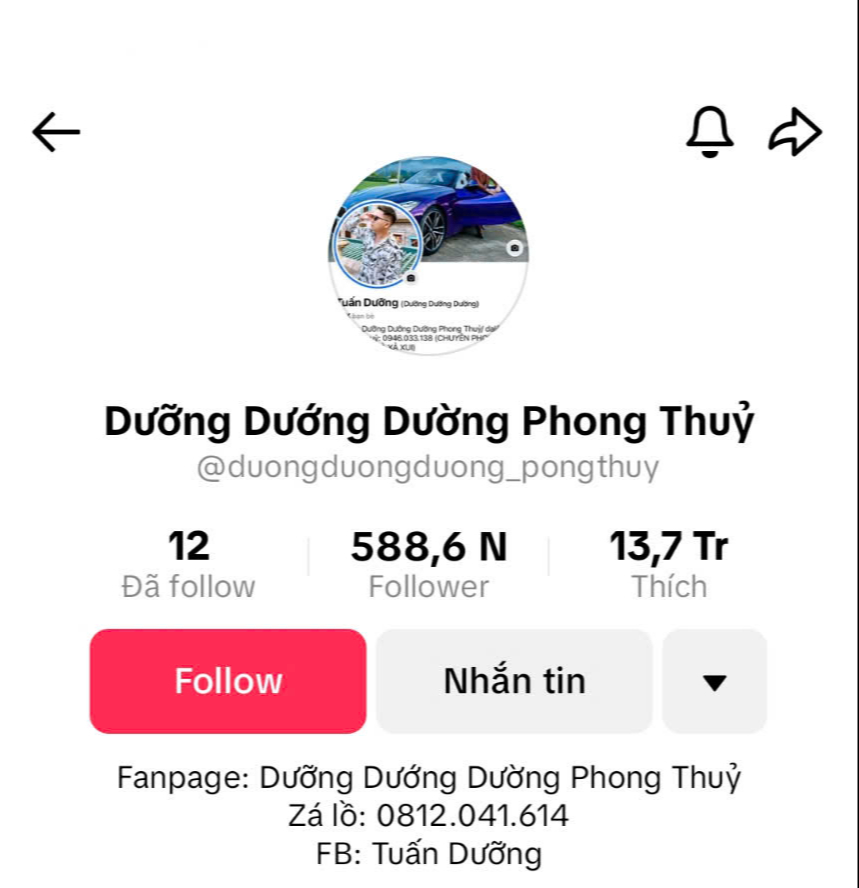View the Đã follow count of 12
This screenshot has width=859, height=888.
pyautogui.click(x=189, y=563)
